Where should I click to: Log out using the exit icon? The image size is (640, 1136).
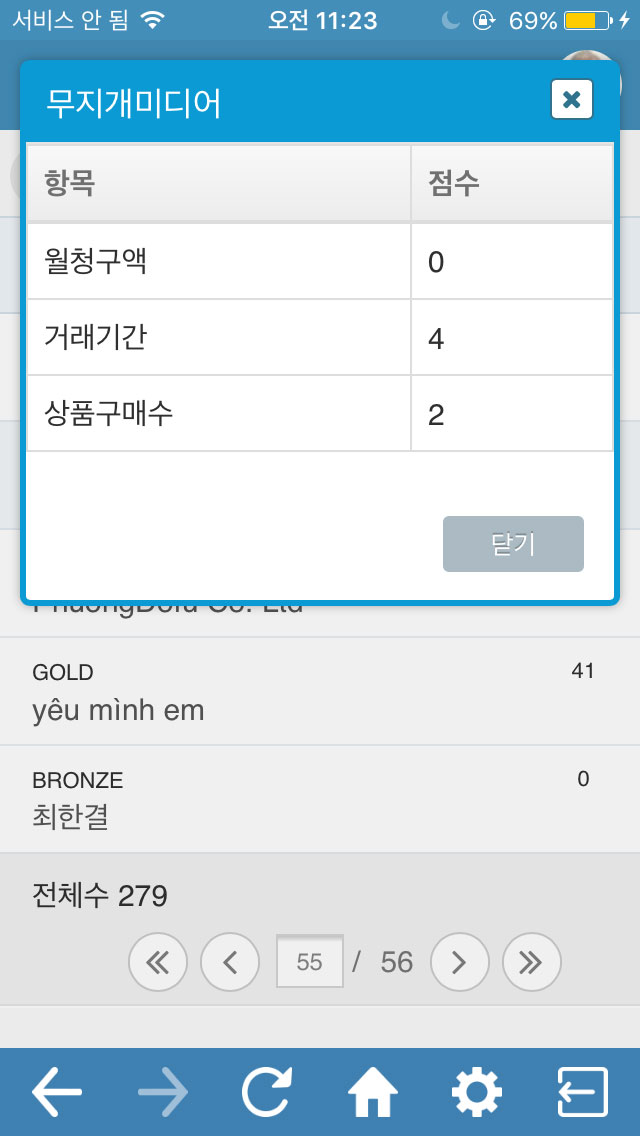[583, 1092]
